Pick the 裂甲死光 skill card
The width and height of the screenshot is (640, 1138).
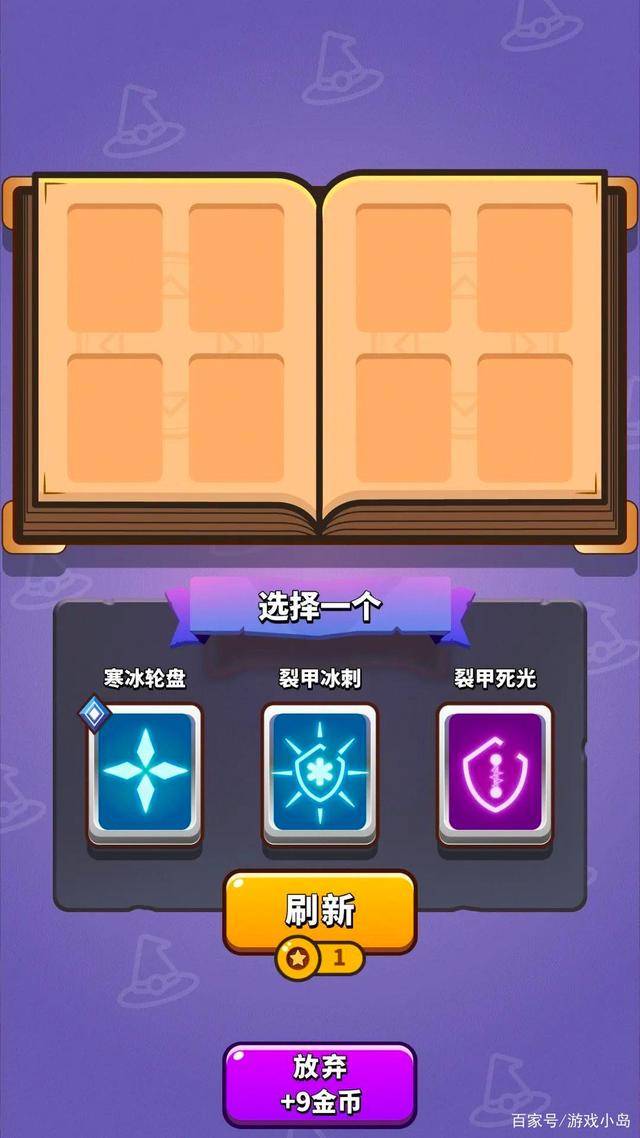point(494,772)
